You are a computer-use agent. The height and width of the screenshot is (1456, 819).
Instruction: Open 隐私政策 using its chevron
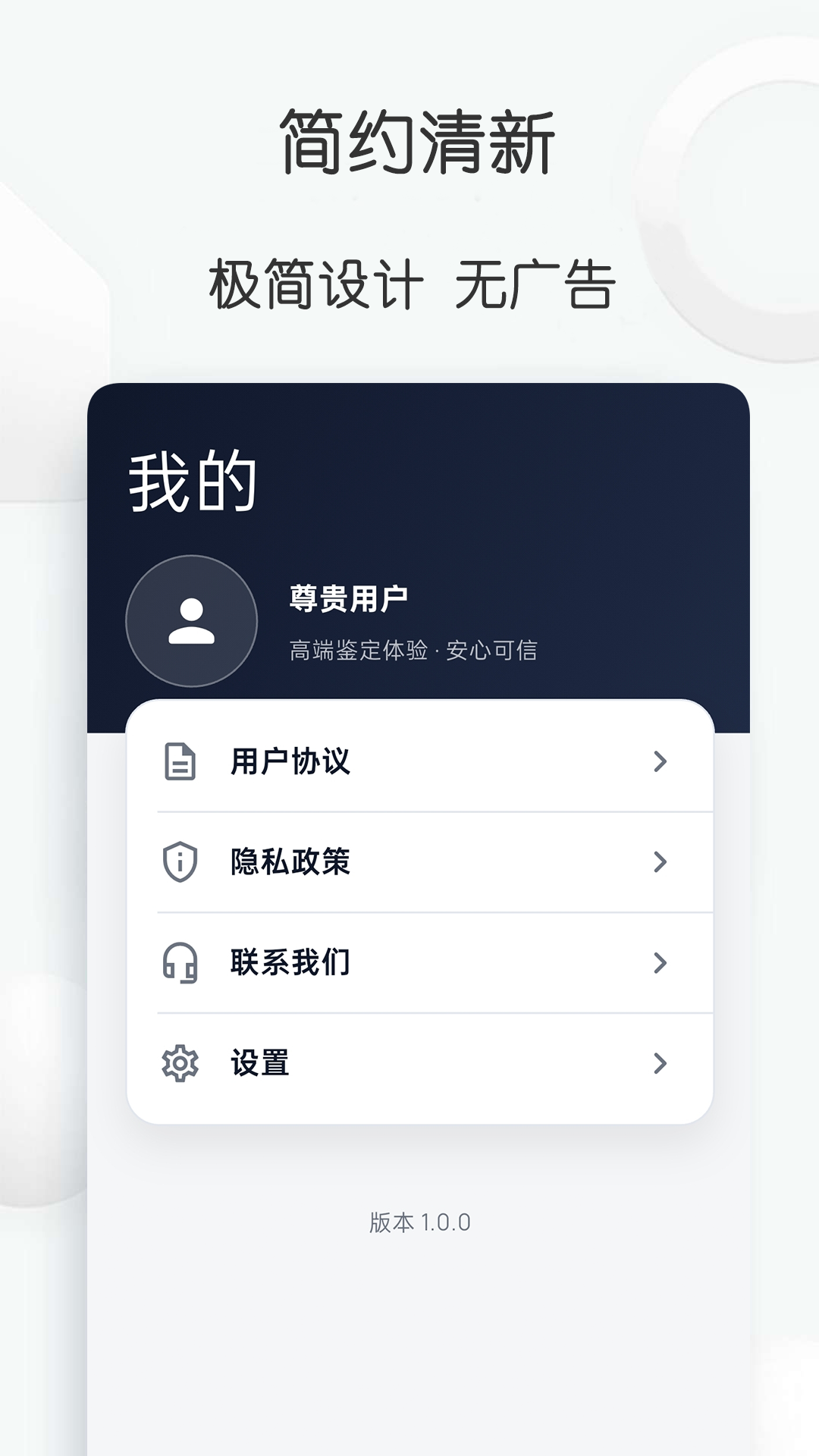coord(659,861)
